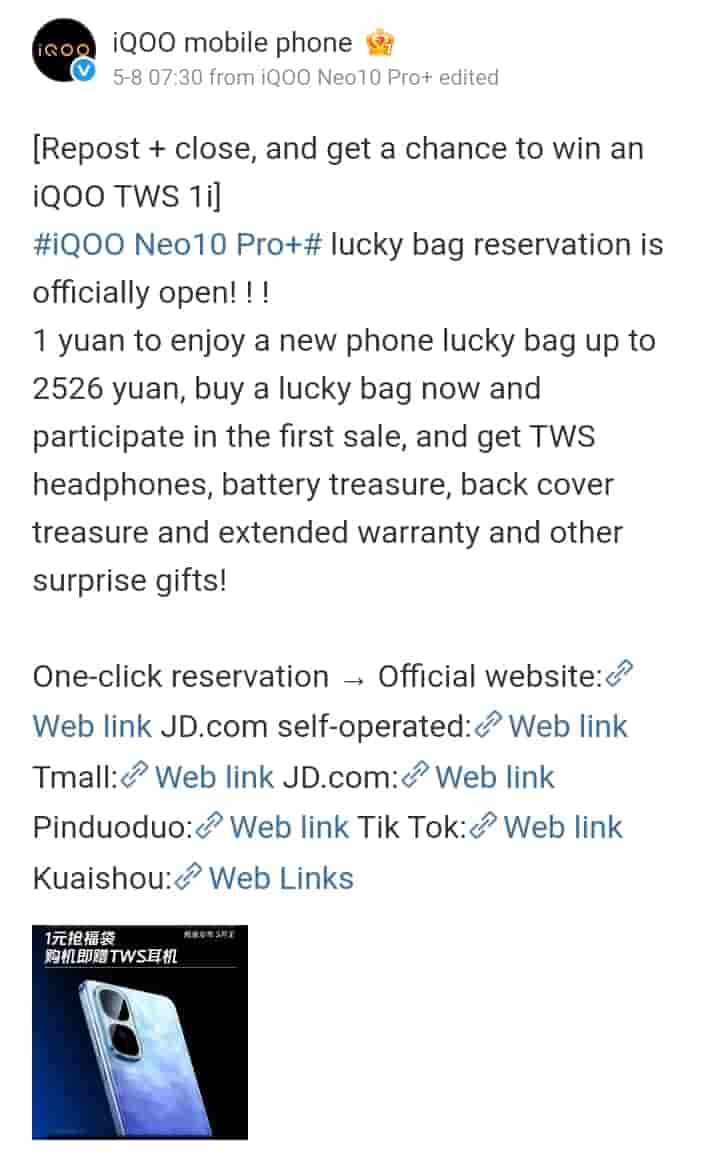Open the Official website web link

point(92,726)
